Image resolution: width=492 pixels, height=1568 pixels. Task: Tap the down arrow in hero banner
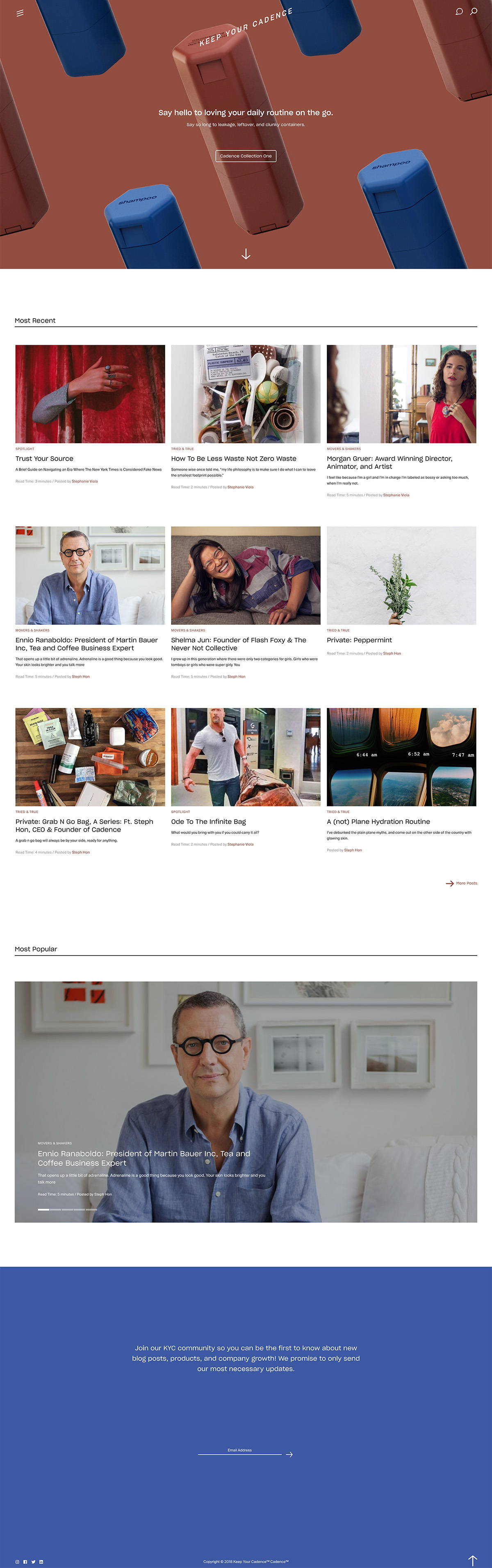246,254
